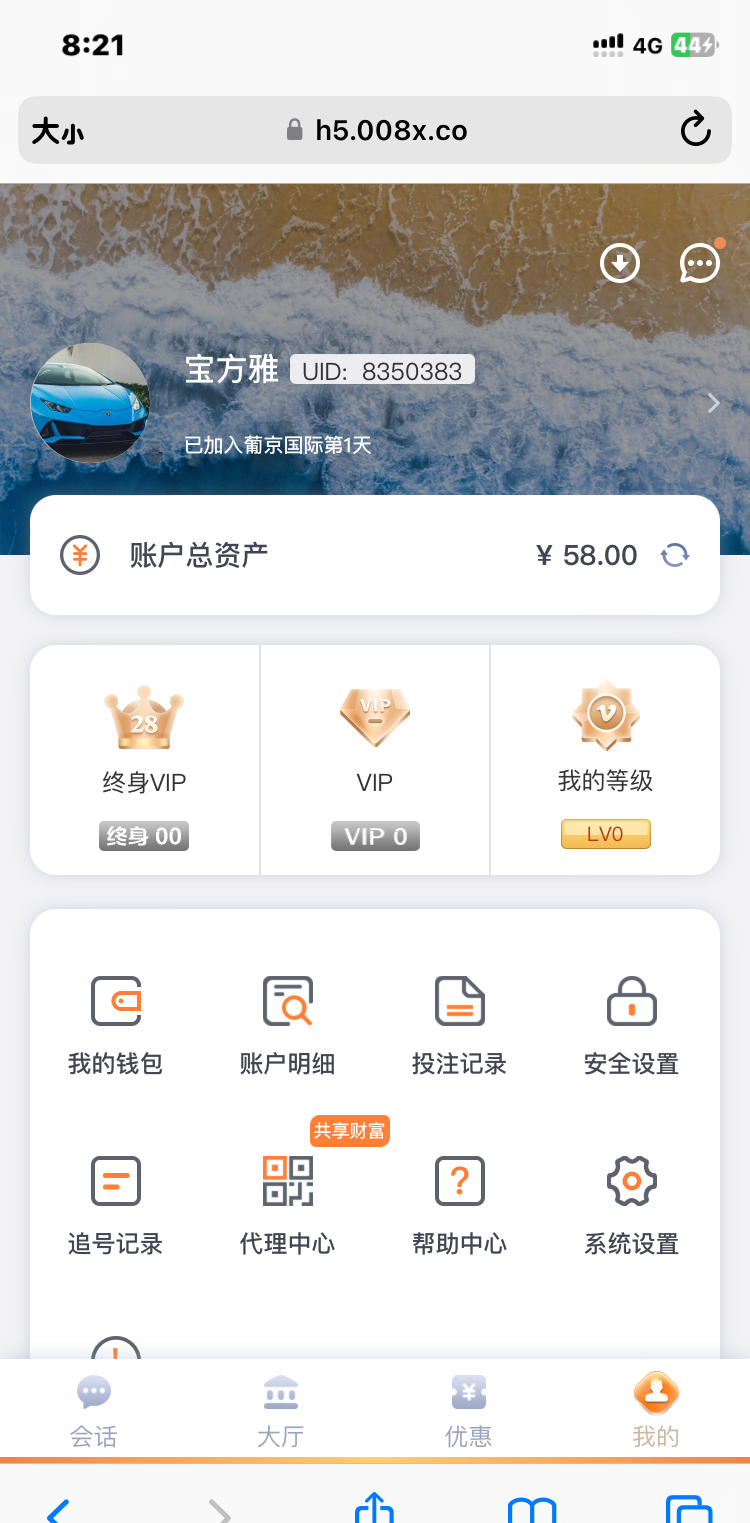Reload the page in the browser
Image resolution: width=750 pixels, height=1523 pixels.
(695, 130)
